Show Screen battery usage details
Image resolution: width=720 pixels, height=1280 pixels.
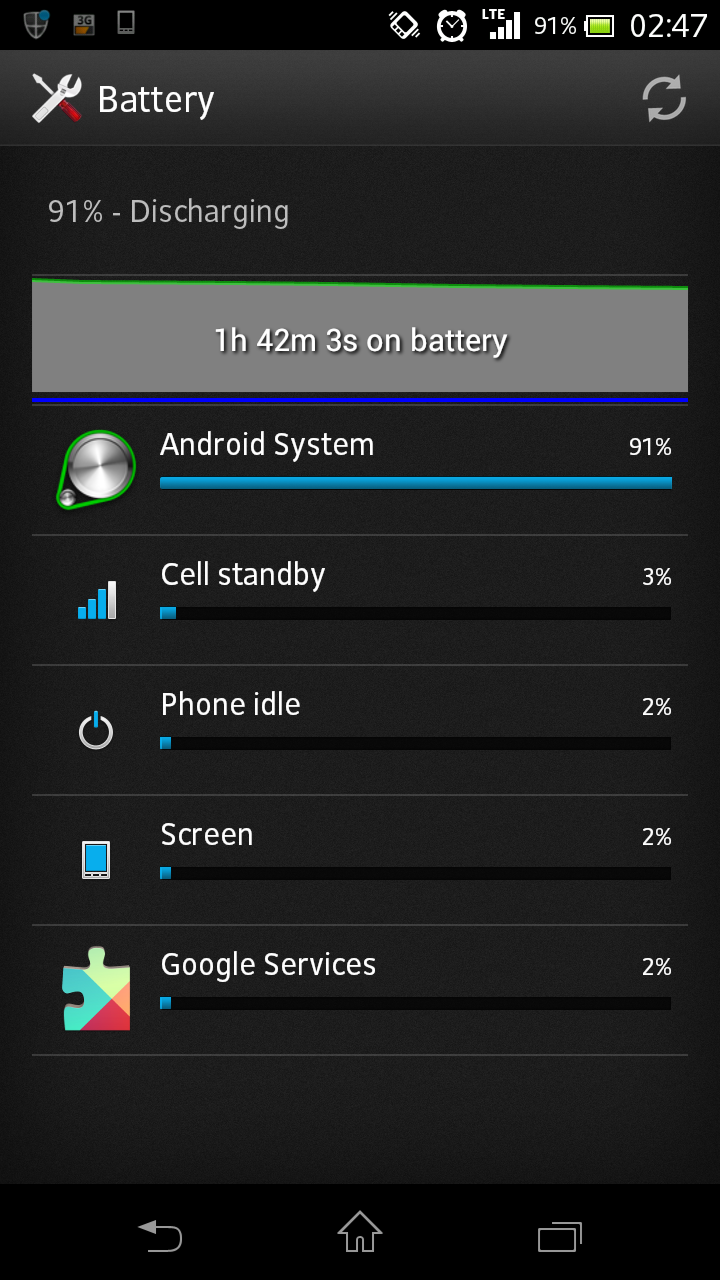360,860
